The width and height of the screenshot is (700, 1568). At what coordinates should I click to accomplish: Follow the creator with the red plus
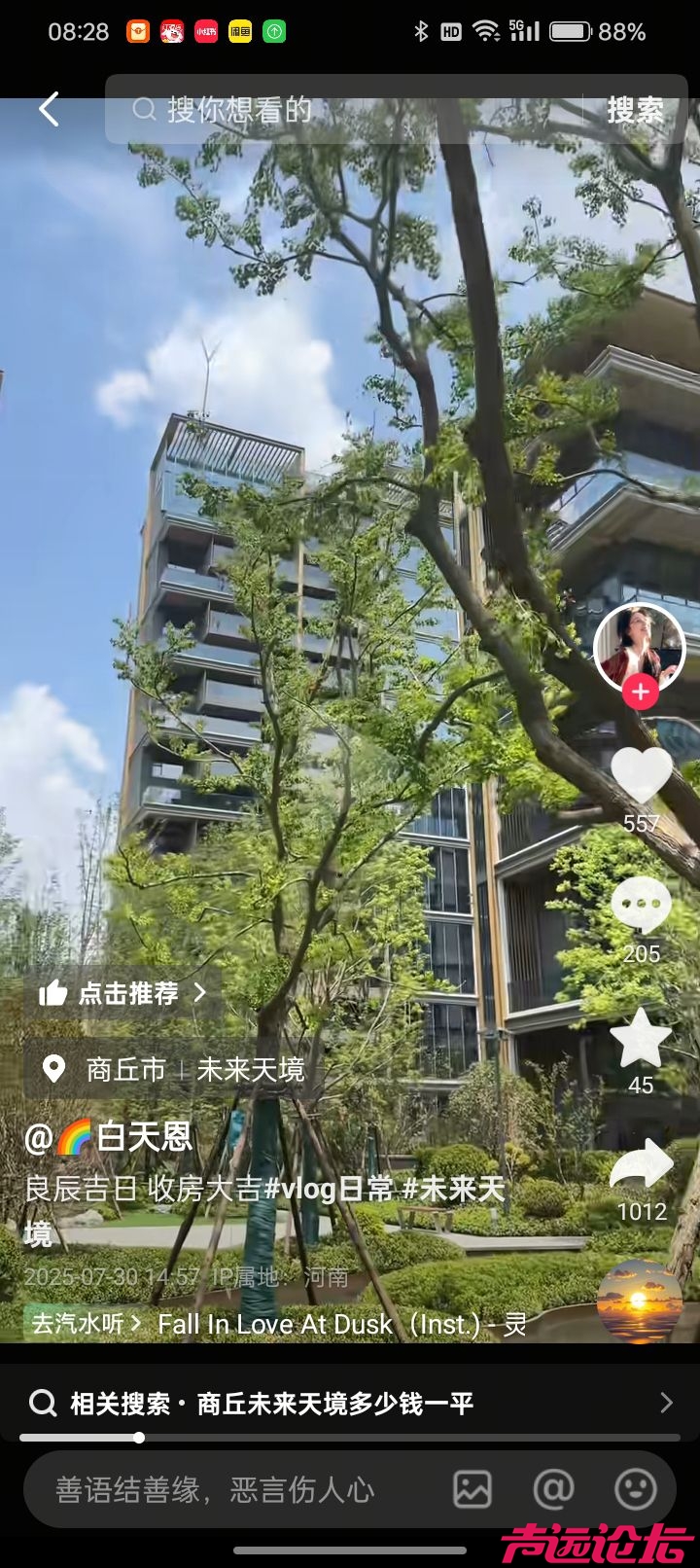pyautogui.click(x=640, y=692)
